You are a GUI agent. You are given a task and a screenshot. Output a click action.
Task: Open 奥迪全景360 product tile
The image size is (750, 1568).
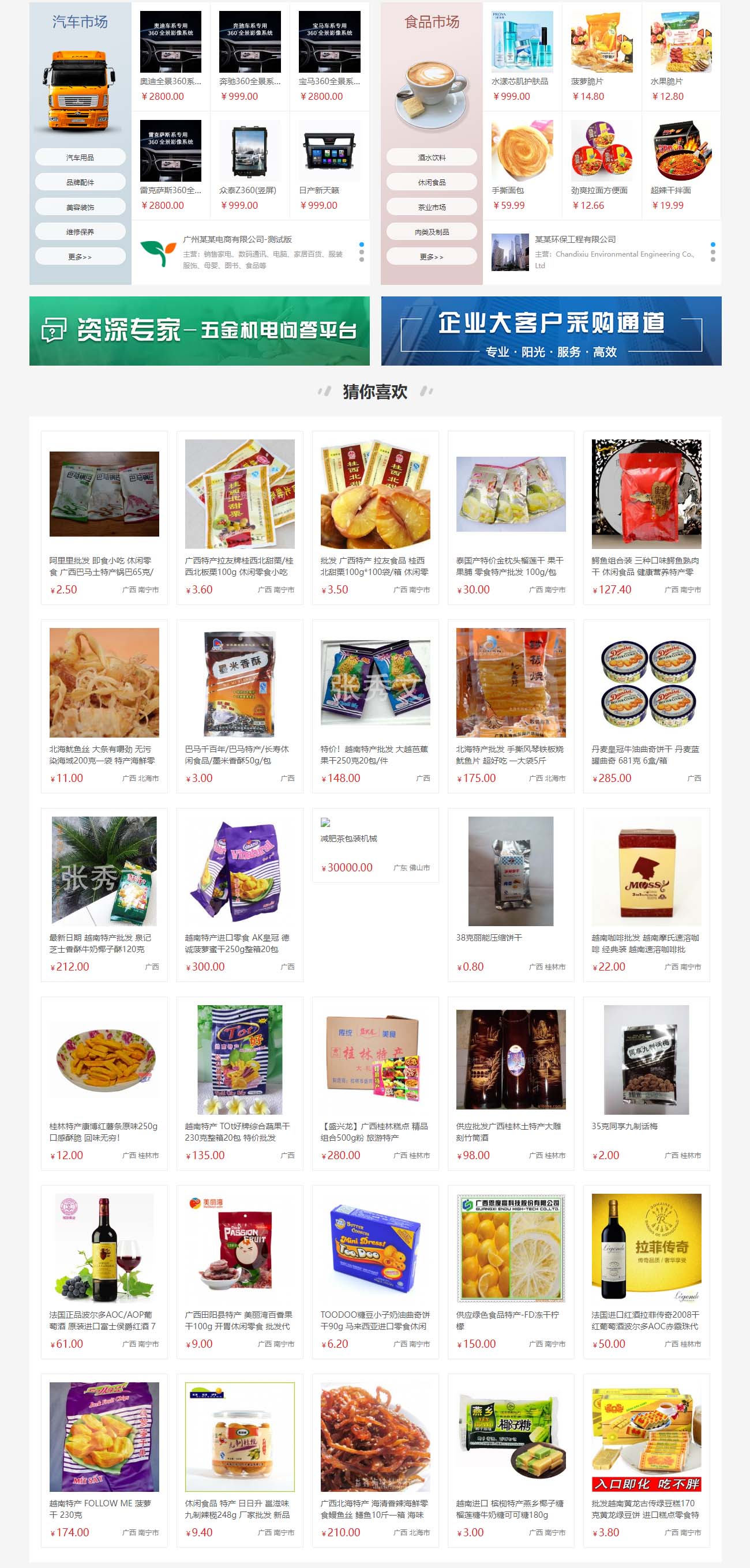(x=170, y=56)
